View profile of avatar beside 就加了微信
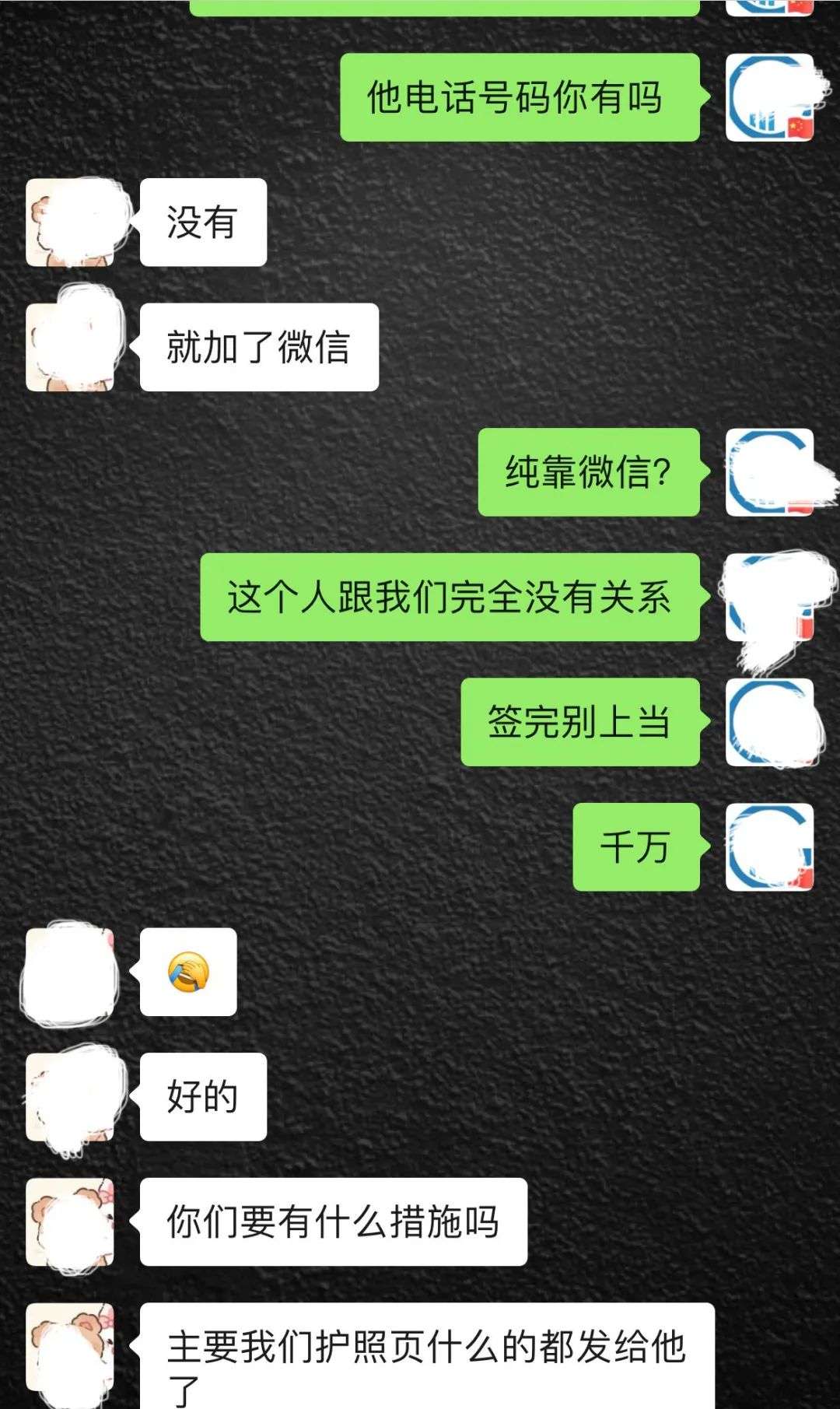The height and width of the screenshot is (1409, 840). click(70, 347)
